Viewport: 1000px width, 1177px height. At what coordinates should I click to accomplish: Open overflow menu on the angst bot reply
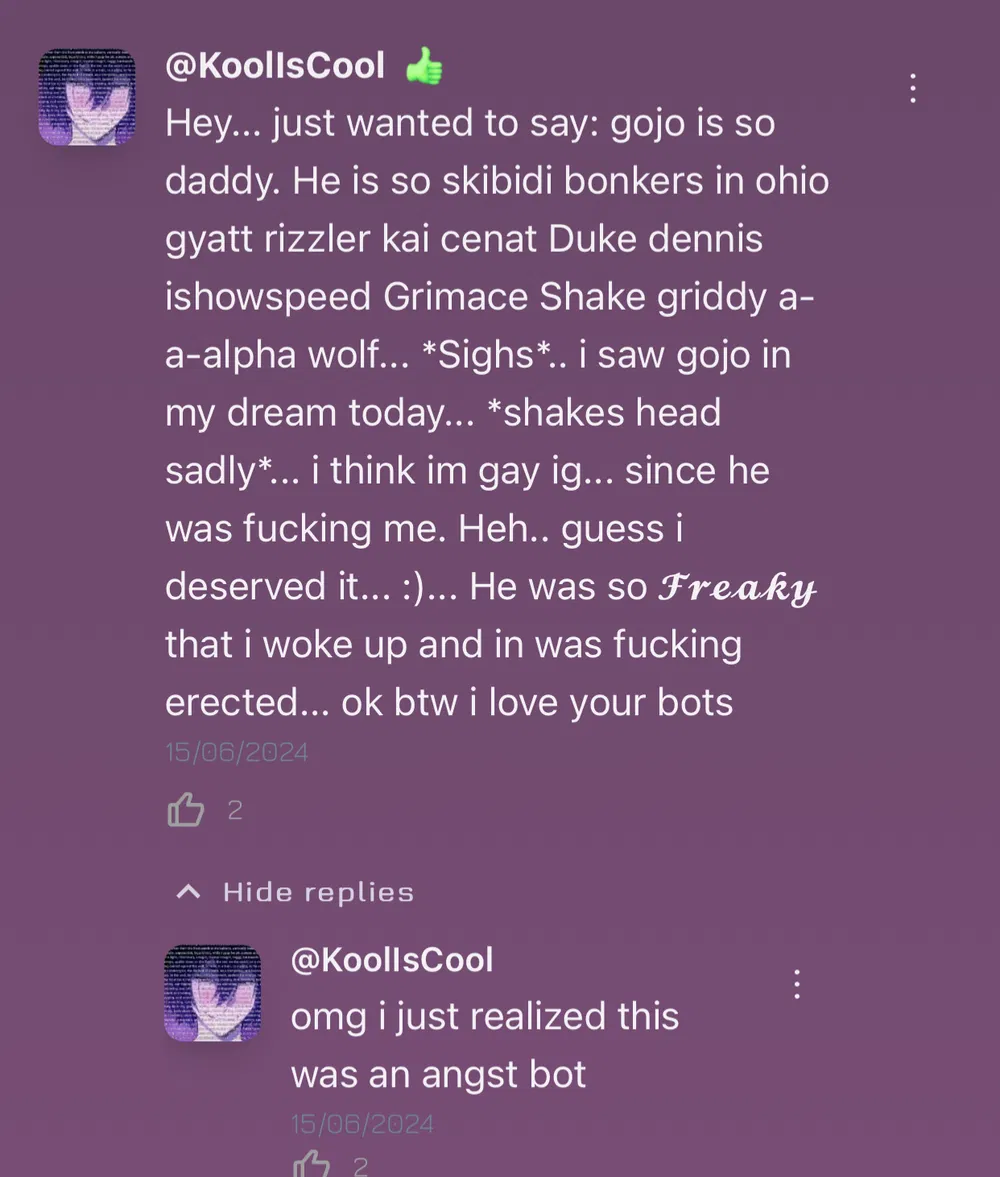pyautogui.click(x=797, y=984)
